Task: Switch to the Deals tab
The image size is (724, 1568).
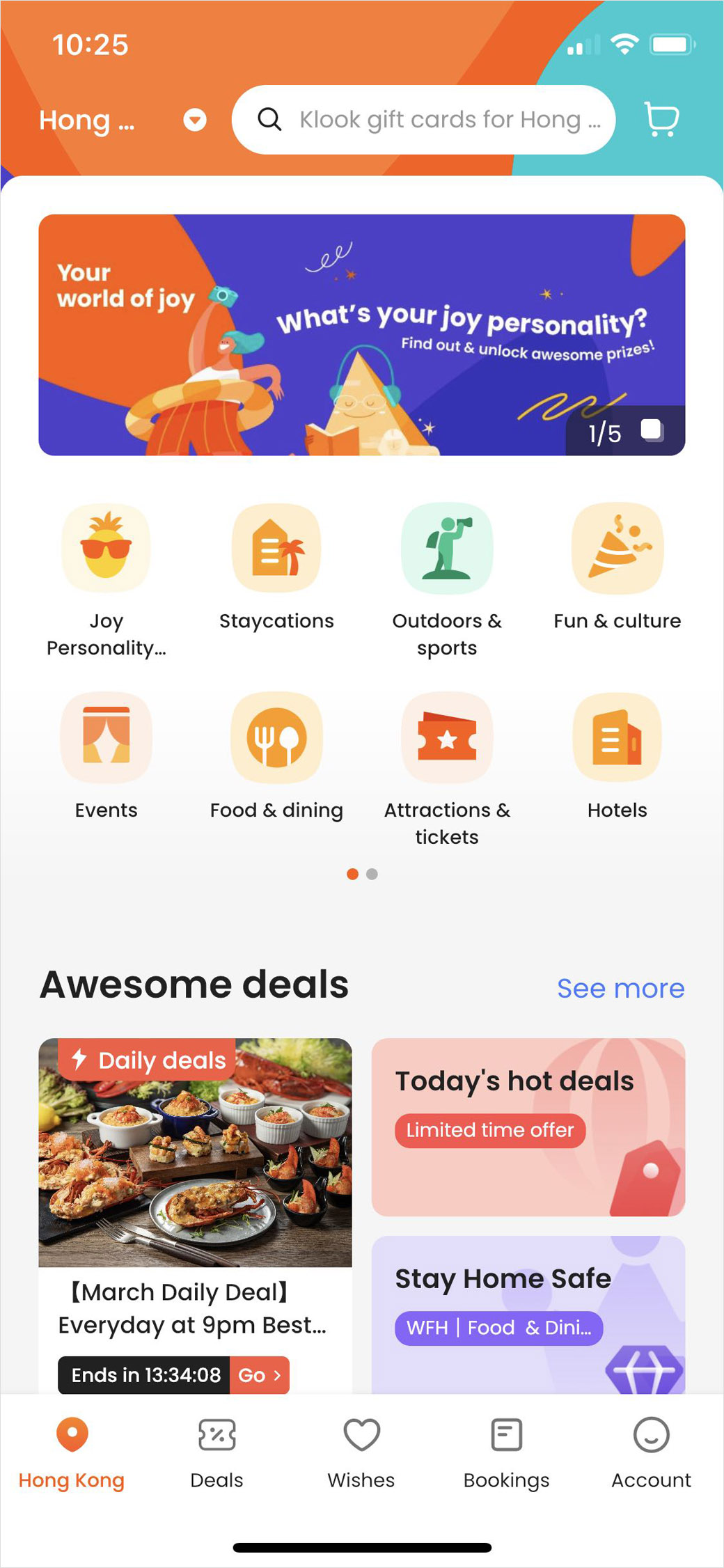Action: click(x=217, y=1452)
